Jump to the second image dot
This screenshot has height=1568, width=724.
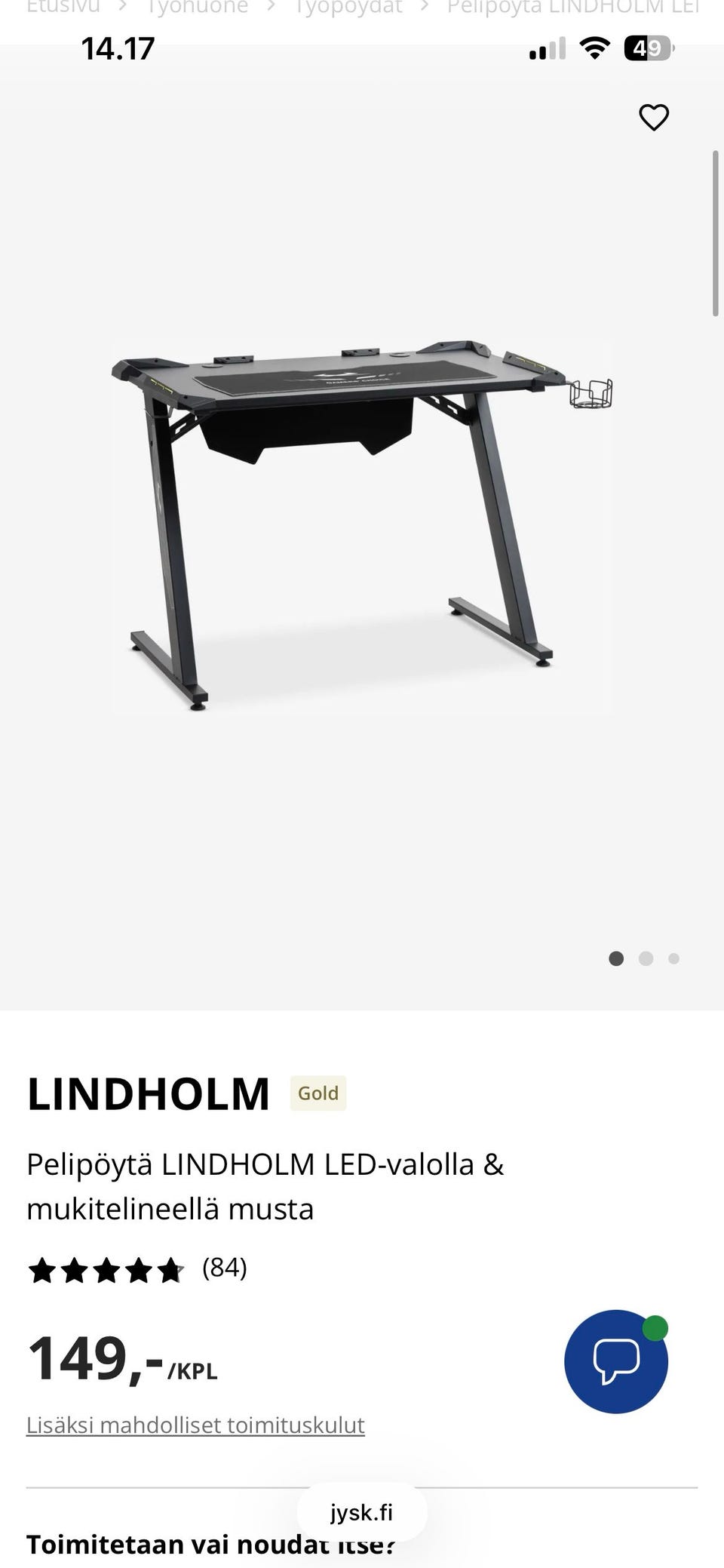[646, 958]
